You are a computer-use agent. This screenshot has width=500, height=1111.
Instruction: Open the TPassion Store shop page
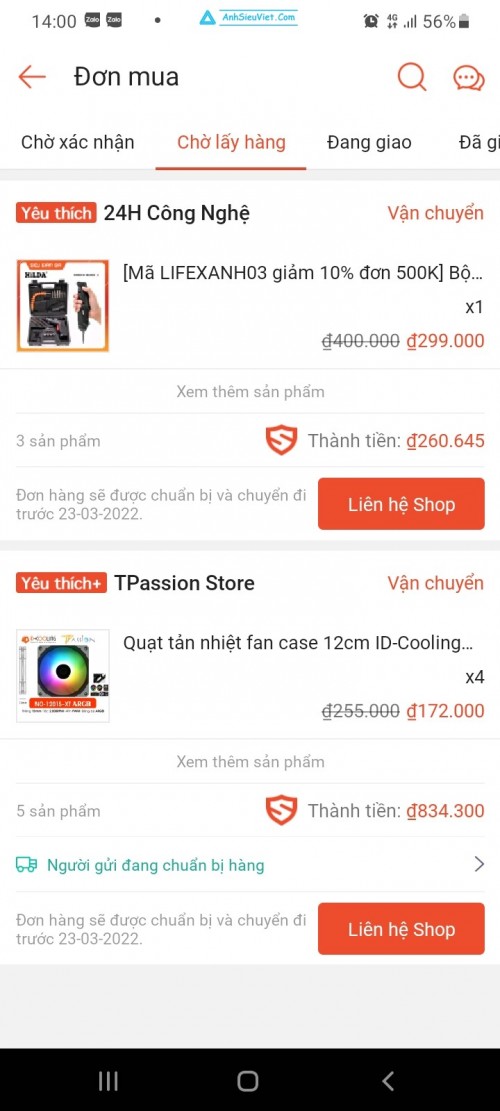coord(184,583)
